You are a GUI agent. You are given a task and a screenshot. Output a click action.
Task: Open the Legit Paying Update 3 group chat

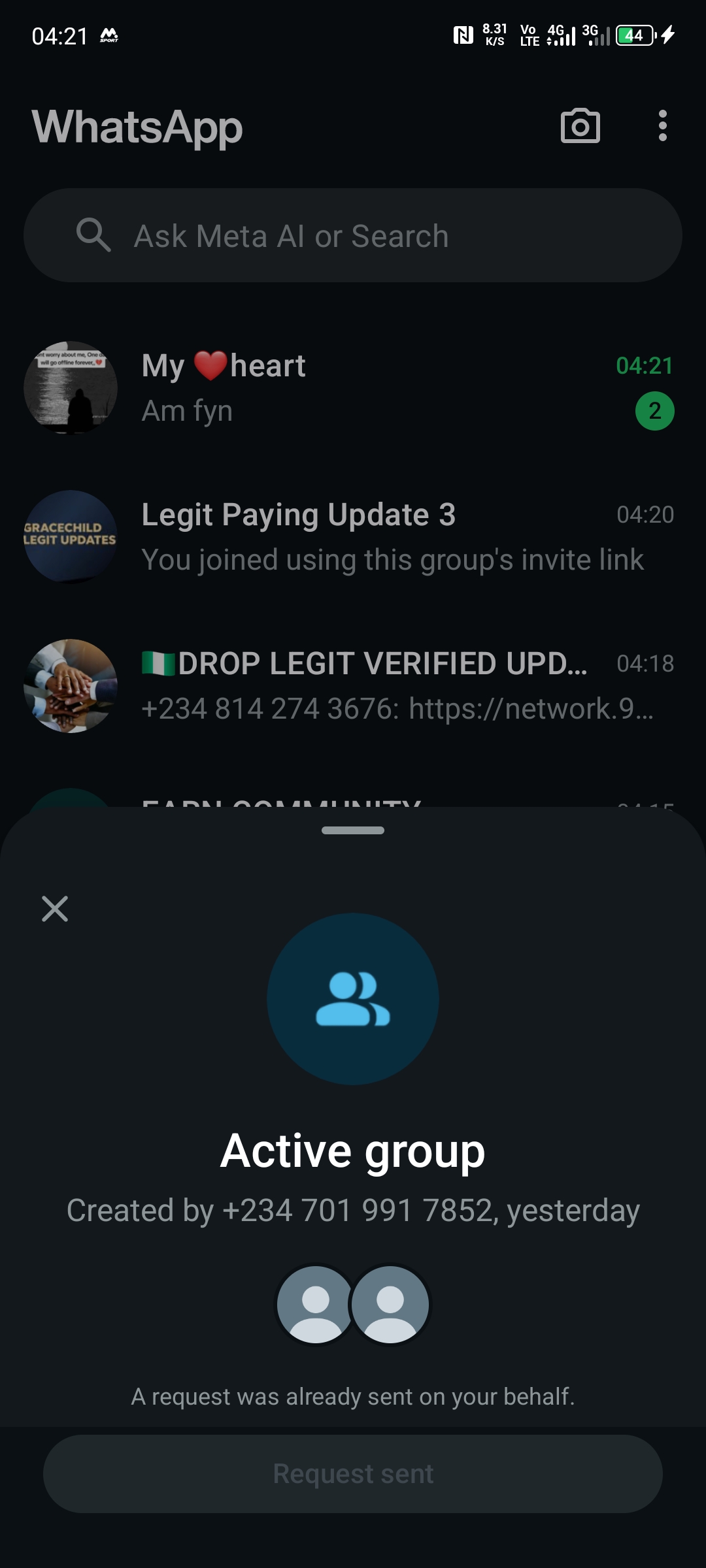click(x=353, y=536)
